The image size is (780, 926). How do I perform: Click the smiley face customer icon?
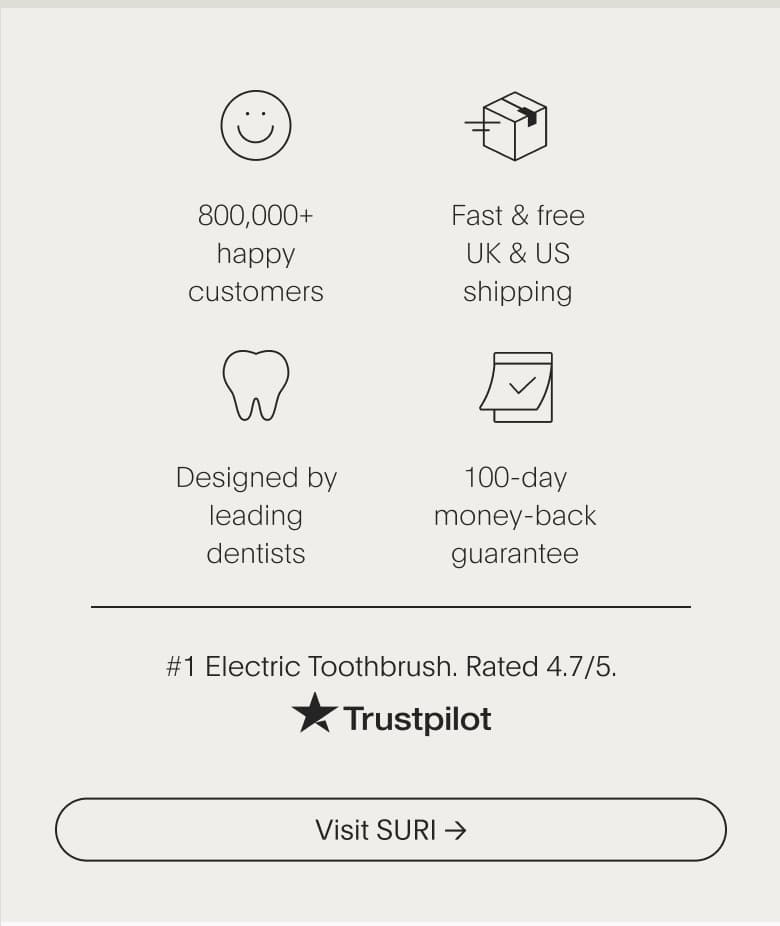click(x=255, y=125)
